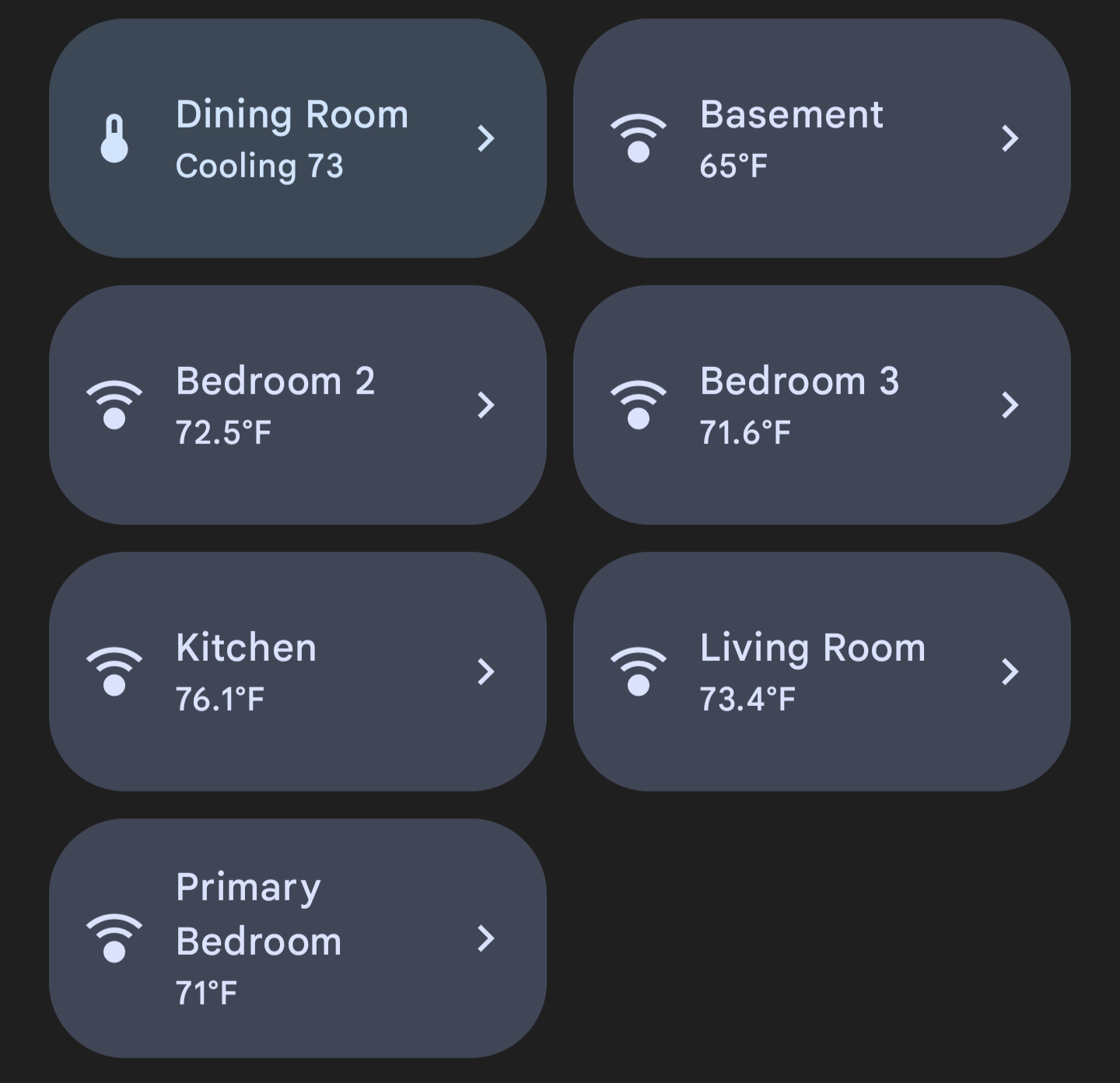The width and height of the screenshot is (1120, 1083).
Task: Open the Basement sensor card
Action: coord(821,138)
